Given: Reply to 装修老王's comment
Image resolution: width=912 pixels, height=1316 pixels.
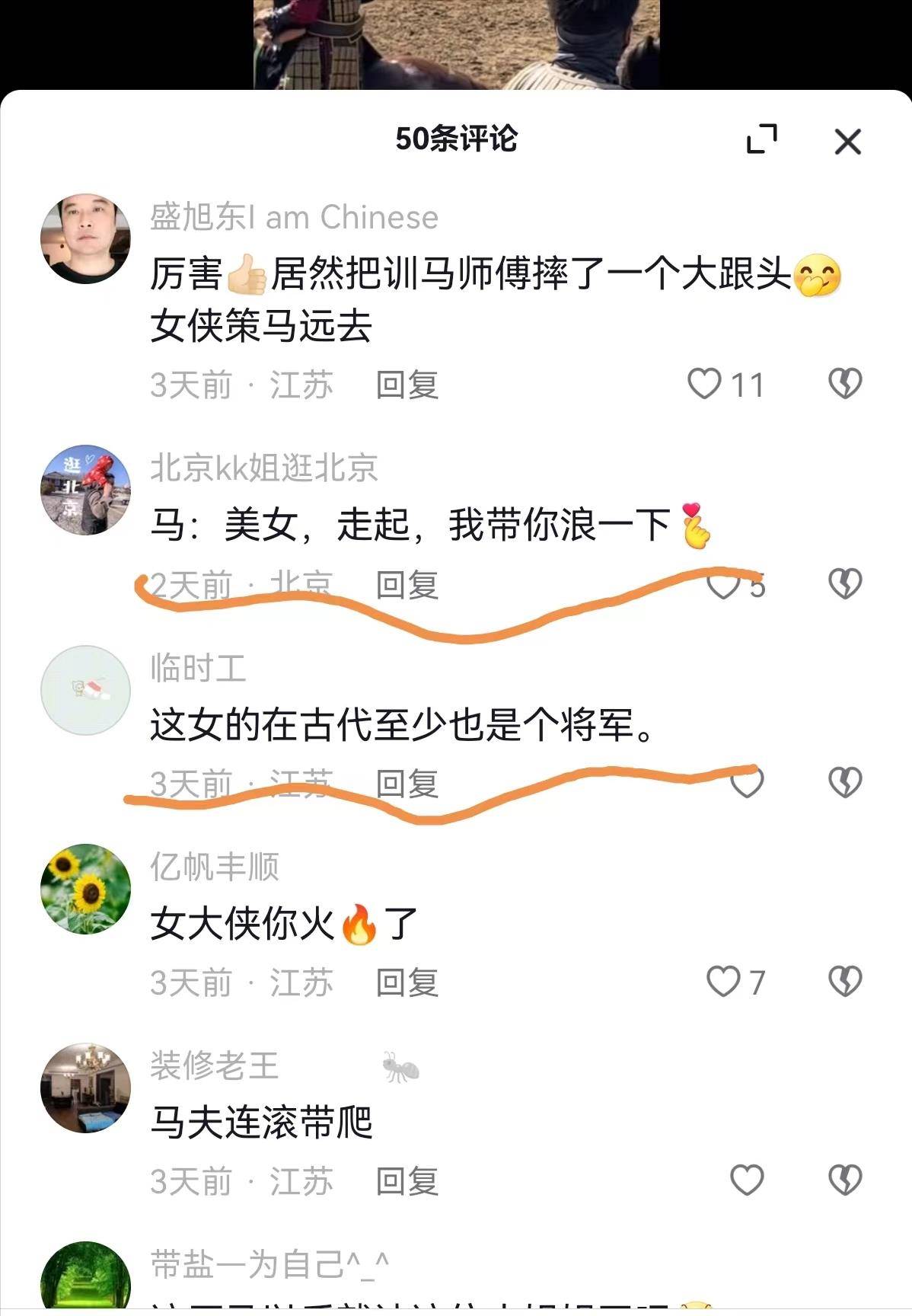Looking at the screenshot, I should (x=407, y=1182).
